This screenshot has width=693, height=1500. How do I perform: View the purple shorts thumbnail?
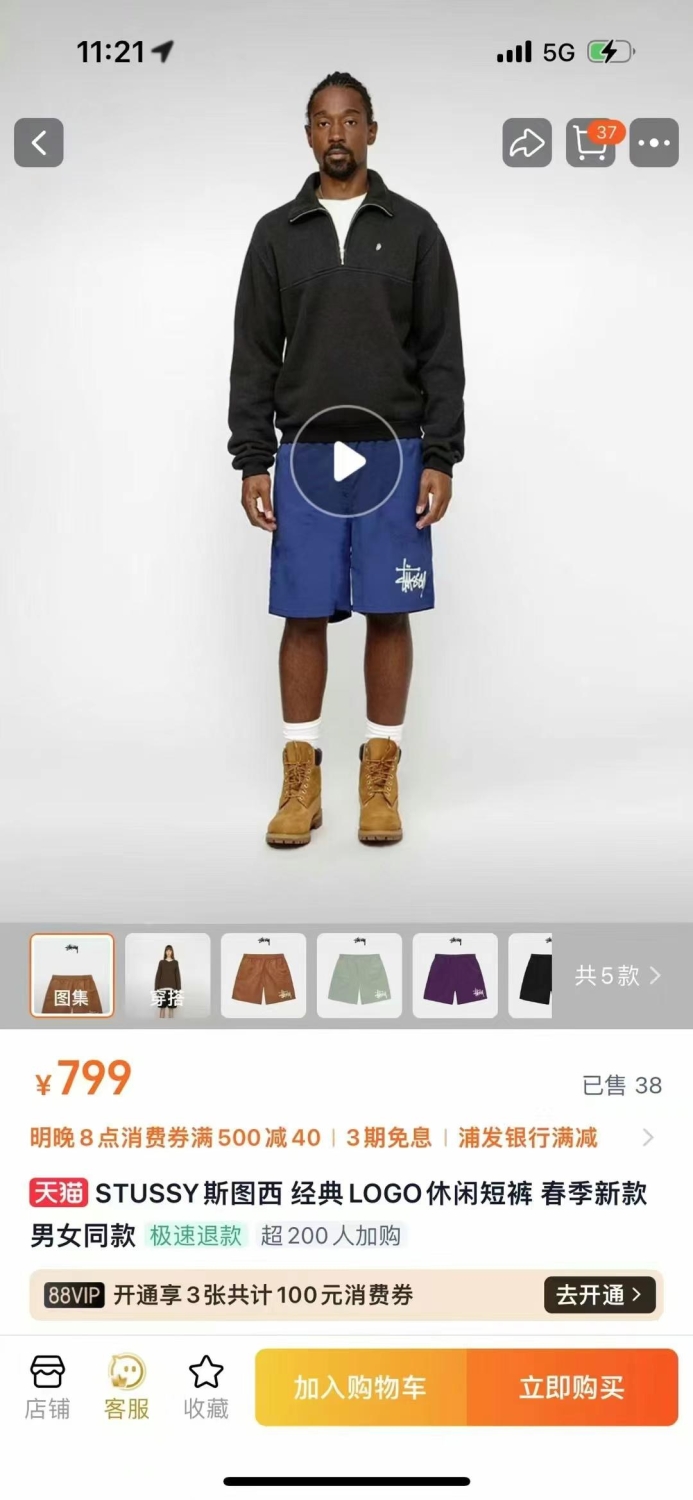coord(455,975)
